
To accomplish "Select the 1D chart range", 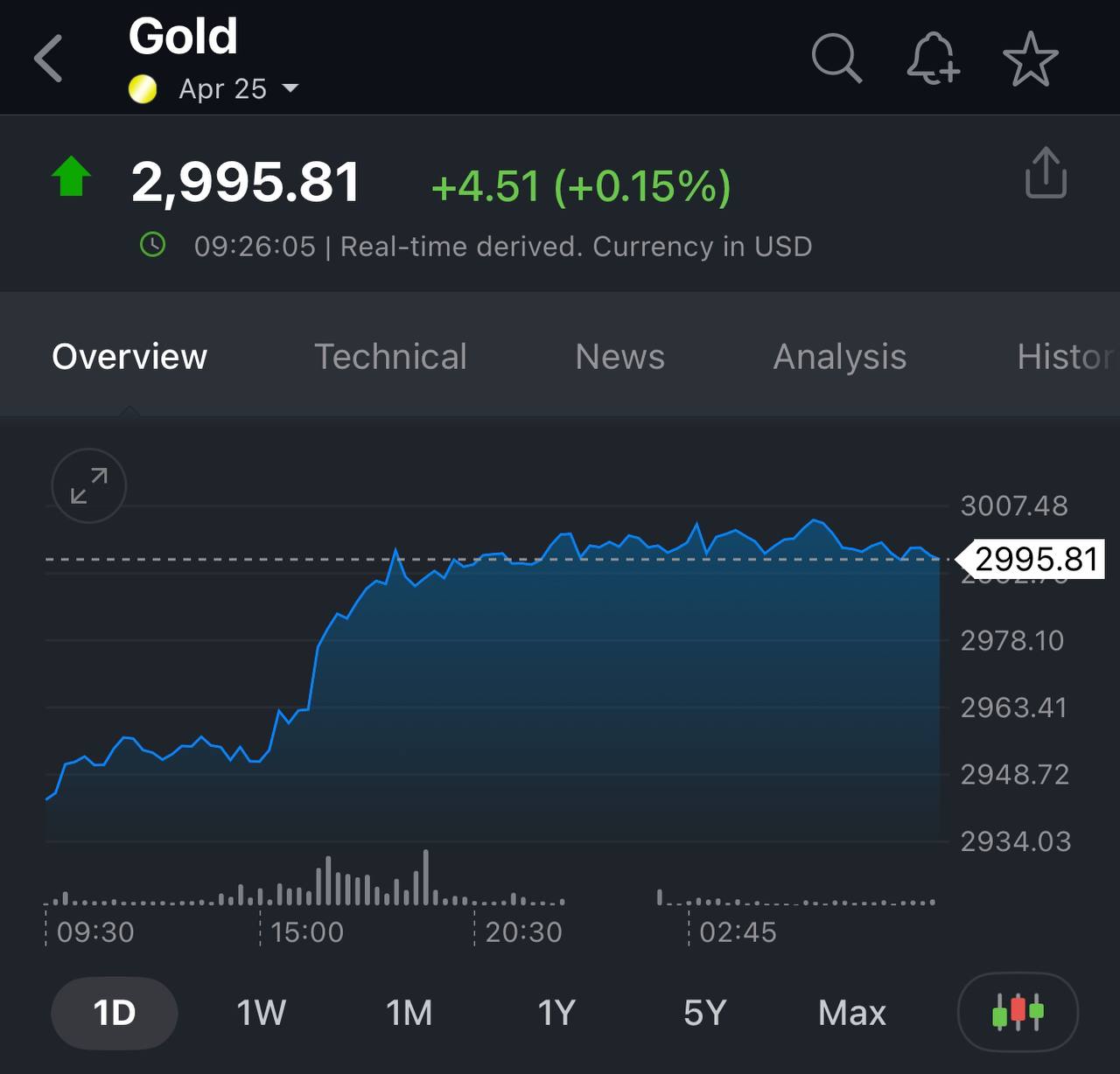I will click(x=115, y=1013).
